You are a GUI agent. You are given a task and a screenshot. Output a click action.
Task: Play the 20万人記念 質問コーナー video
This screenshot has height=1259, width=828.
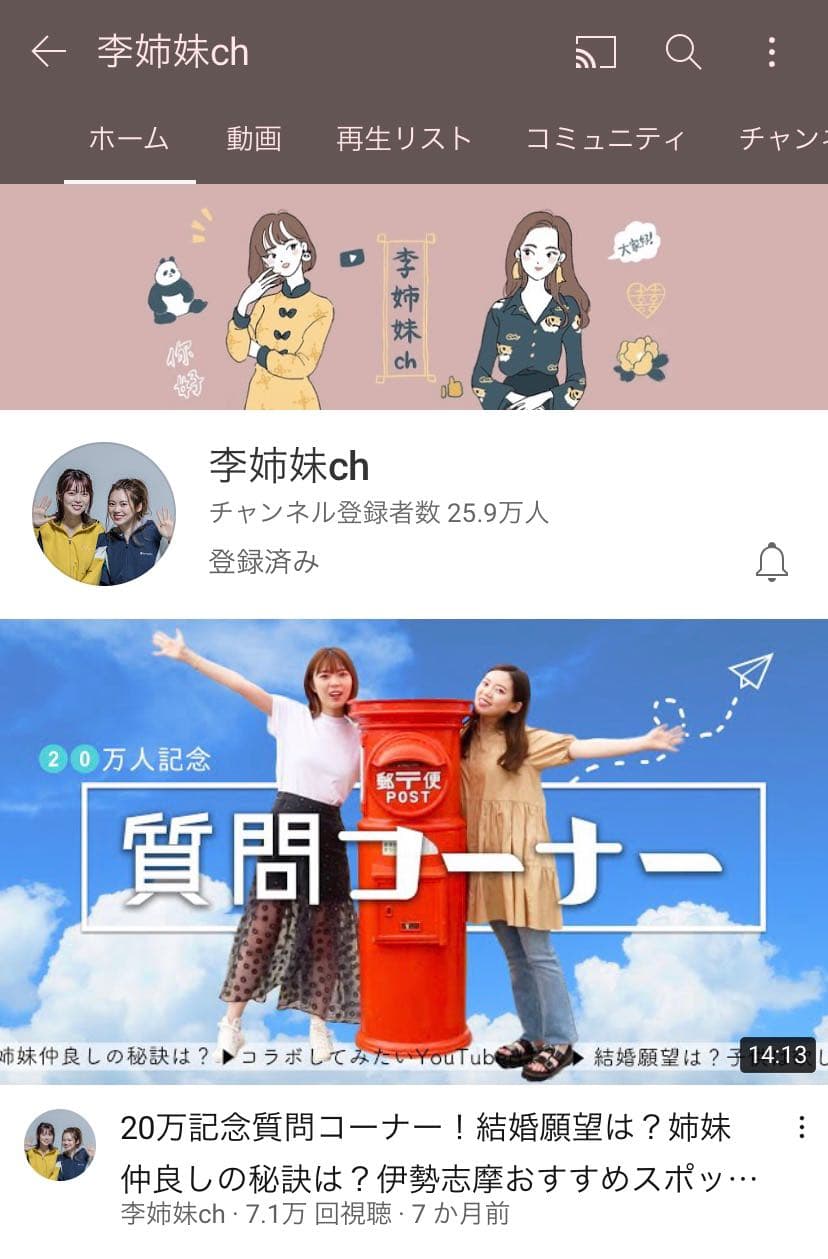click(x=414, y=850)
